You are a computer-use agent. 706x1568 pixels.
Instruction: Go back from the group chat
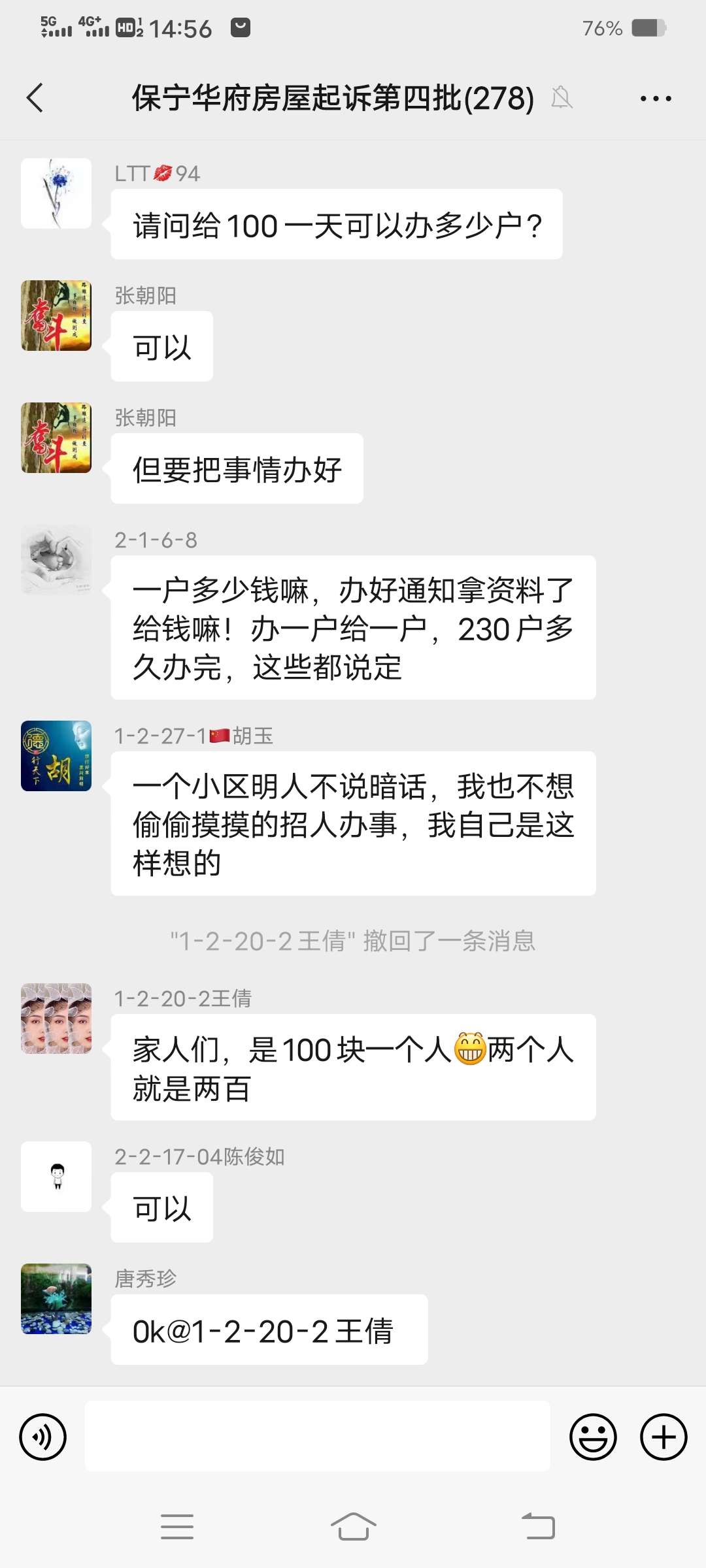coord(35,98)
